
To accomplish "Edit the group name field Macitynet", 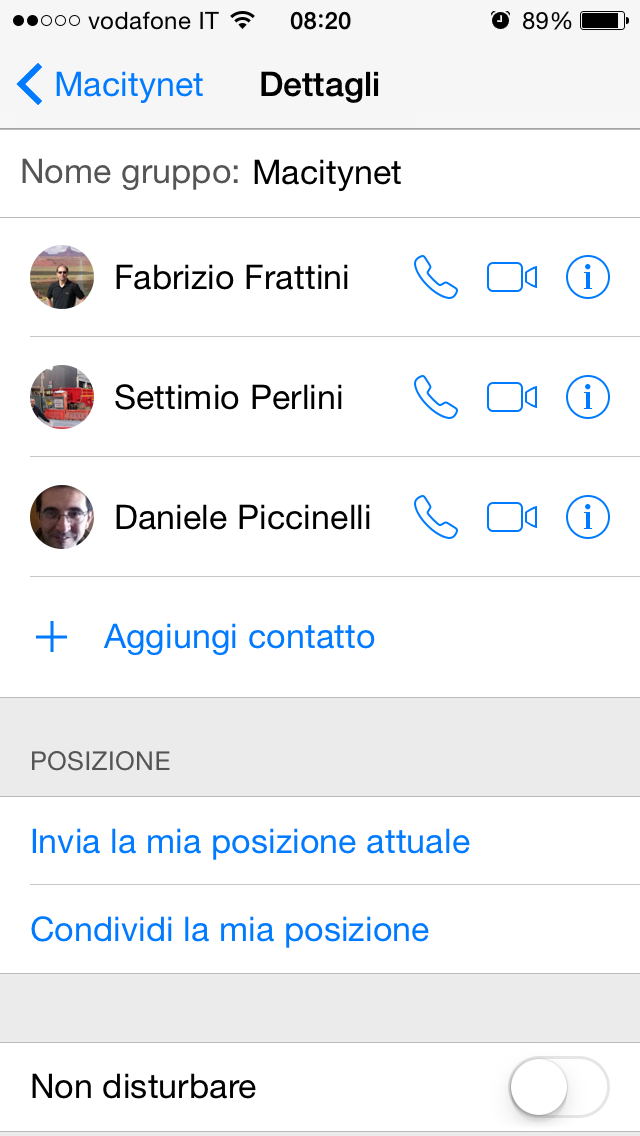I will [x=327, y=173].
